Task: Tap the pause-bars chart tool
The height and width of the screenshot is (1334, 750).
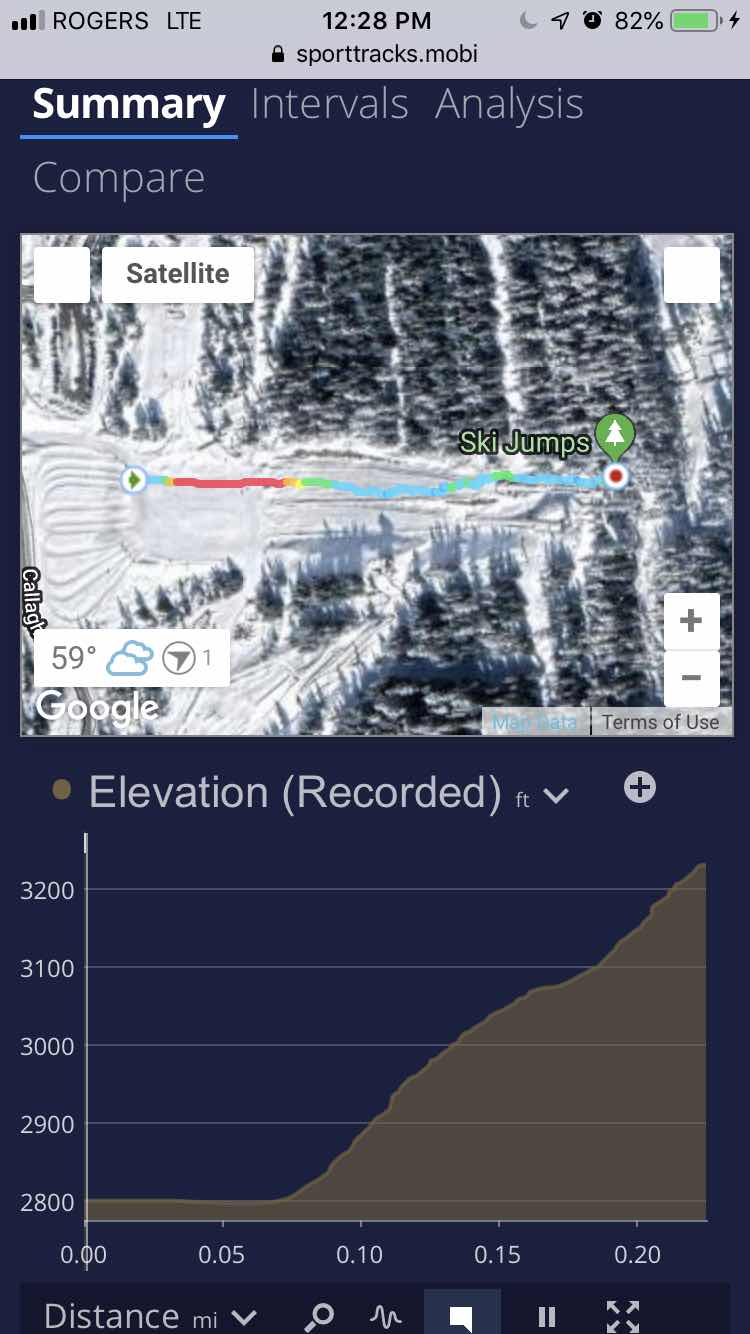Action: point(546,1317)
